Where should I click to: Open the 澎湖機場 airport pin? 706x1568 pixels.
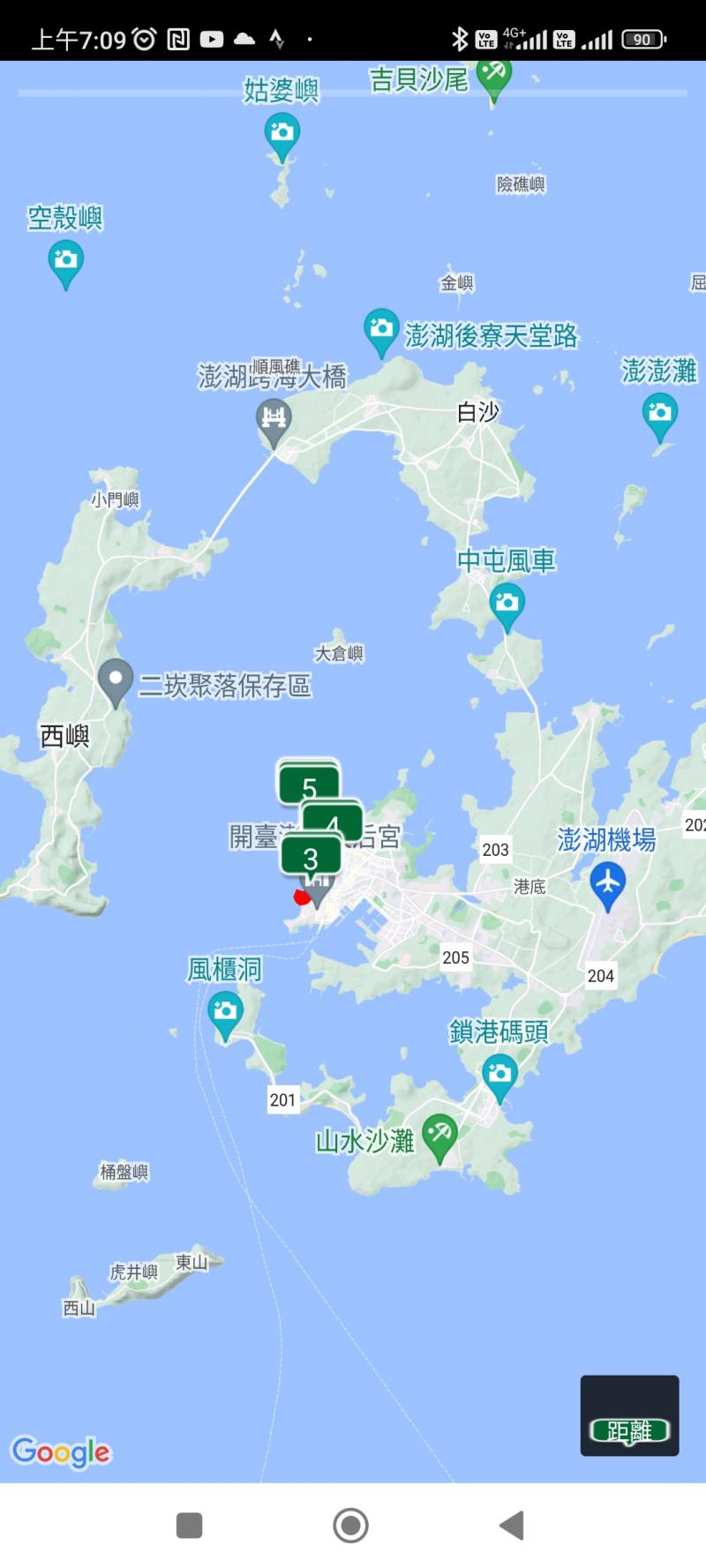point(607,882)
